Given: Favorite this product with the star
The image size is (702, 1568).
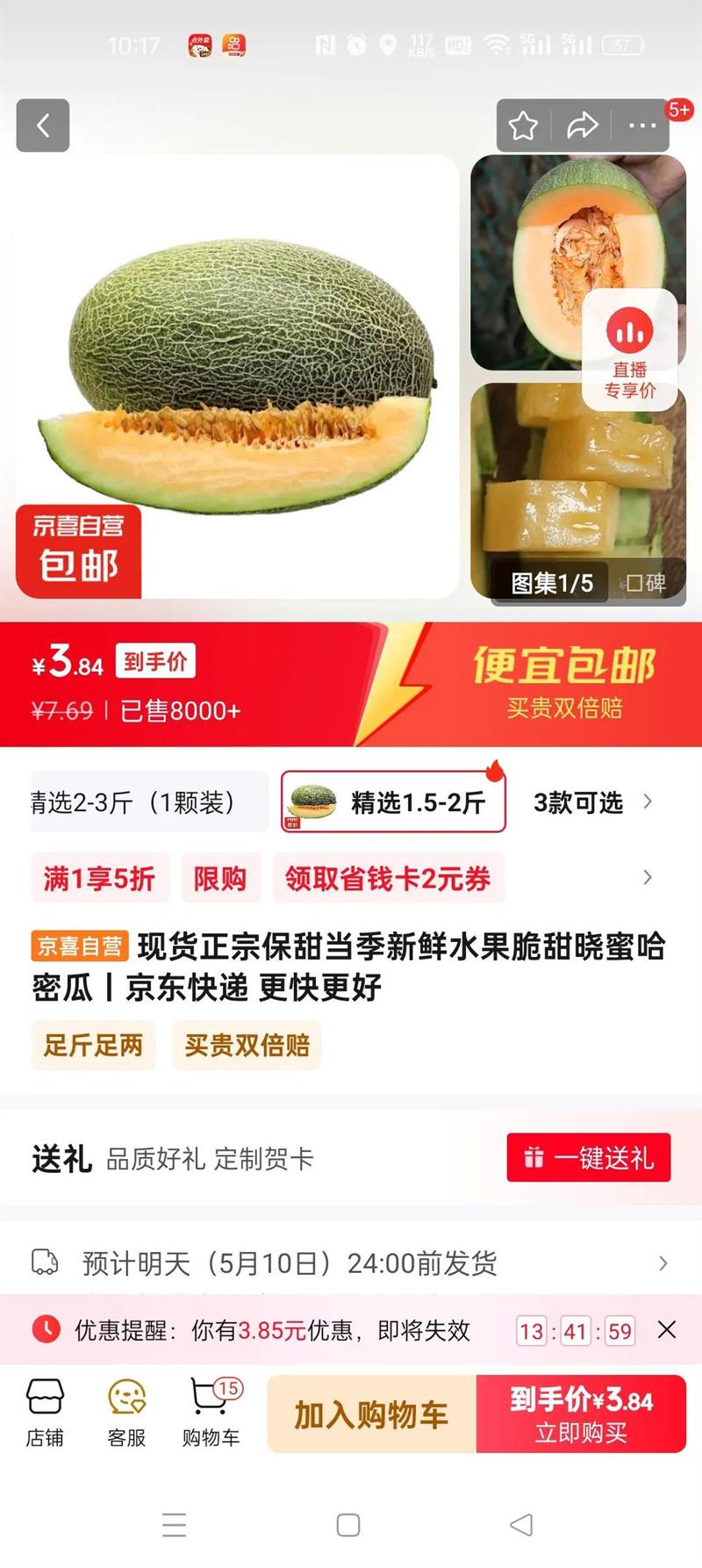Looking at the screenshot, I should coord(524,126).
